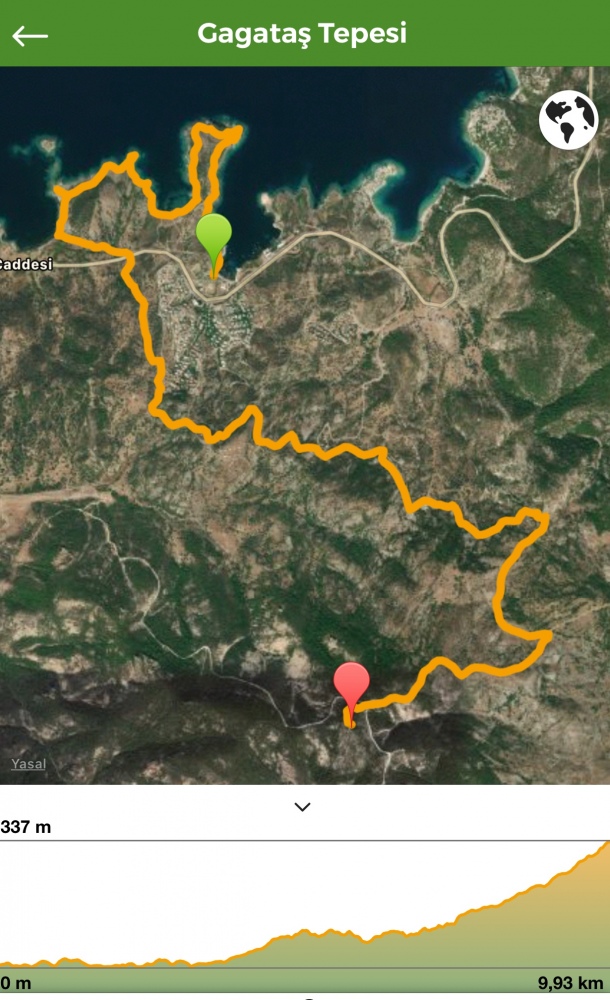Open the Yasal legal link
Image resolution: width=610 pixels, height=1000 pixels.
click(x=29, y=763)
